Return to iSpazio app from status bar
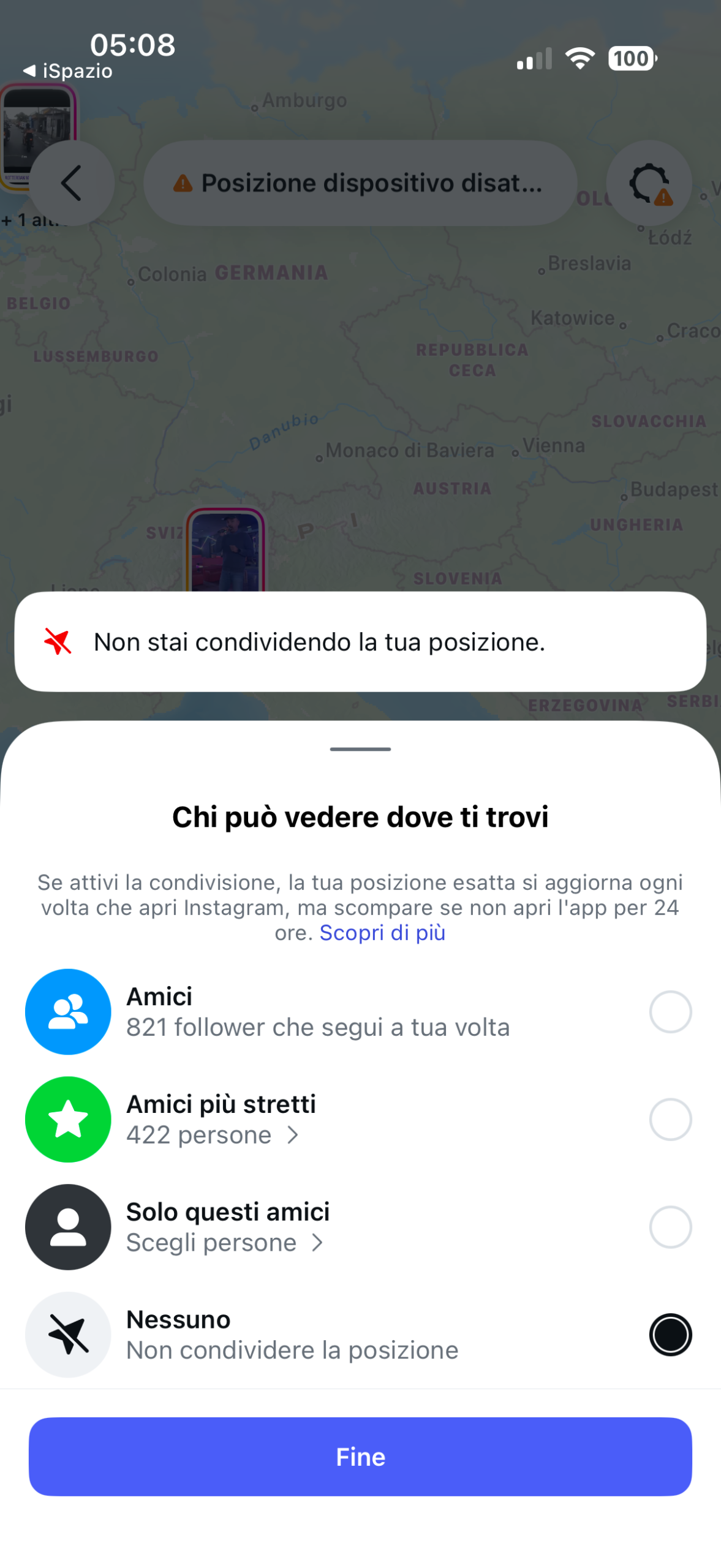The height and width of the screenshot is (1568, 721). [x=67, y=71]
